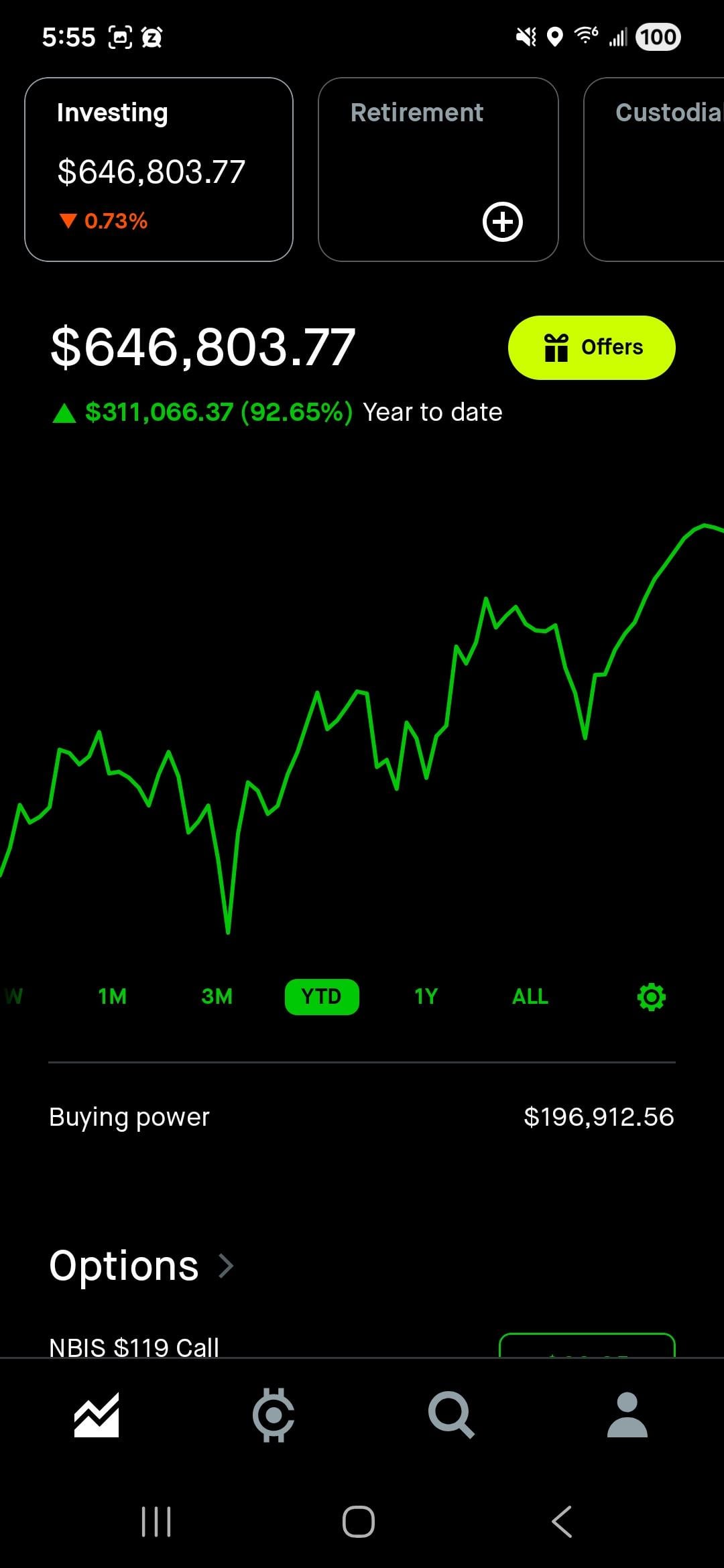724x1568 pixels.
Task: Open Buying power details
Action: 362,1117
